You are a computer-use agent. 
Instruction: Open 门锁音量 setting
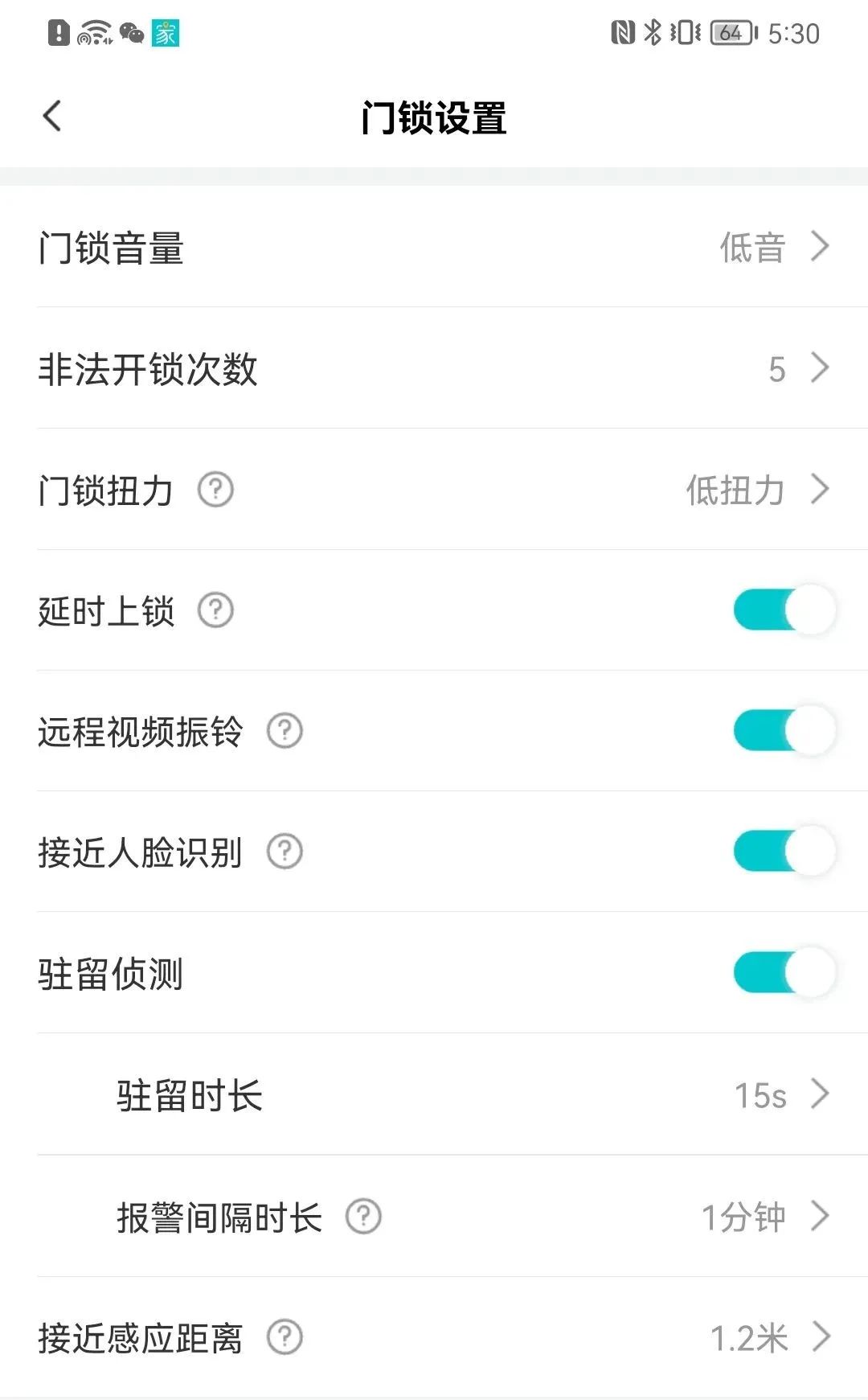434,247
